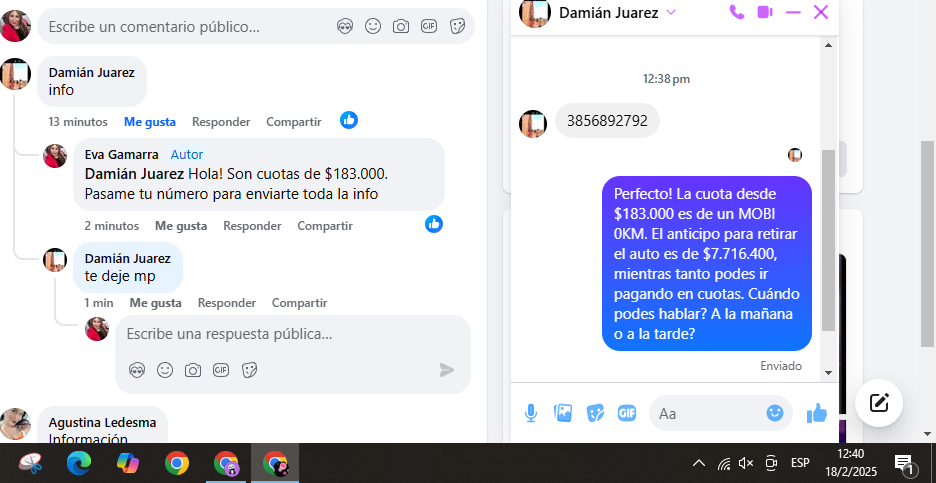Attach a photo to the chat

click(x=563, y=413)
